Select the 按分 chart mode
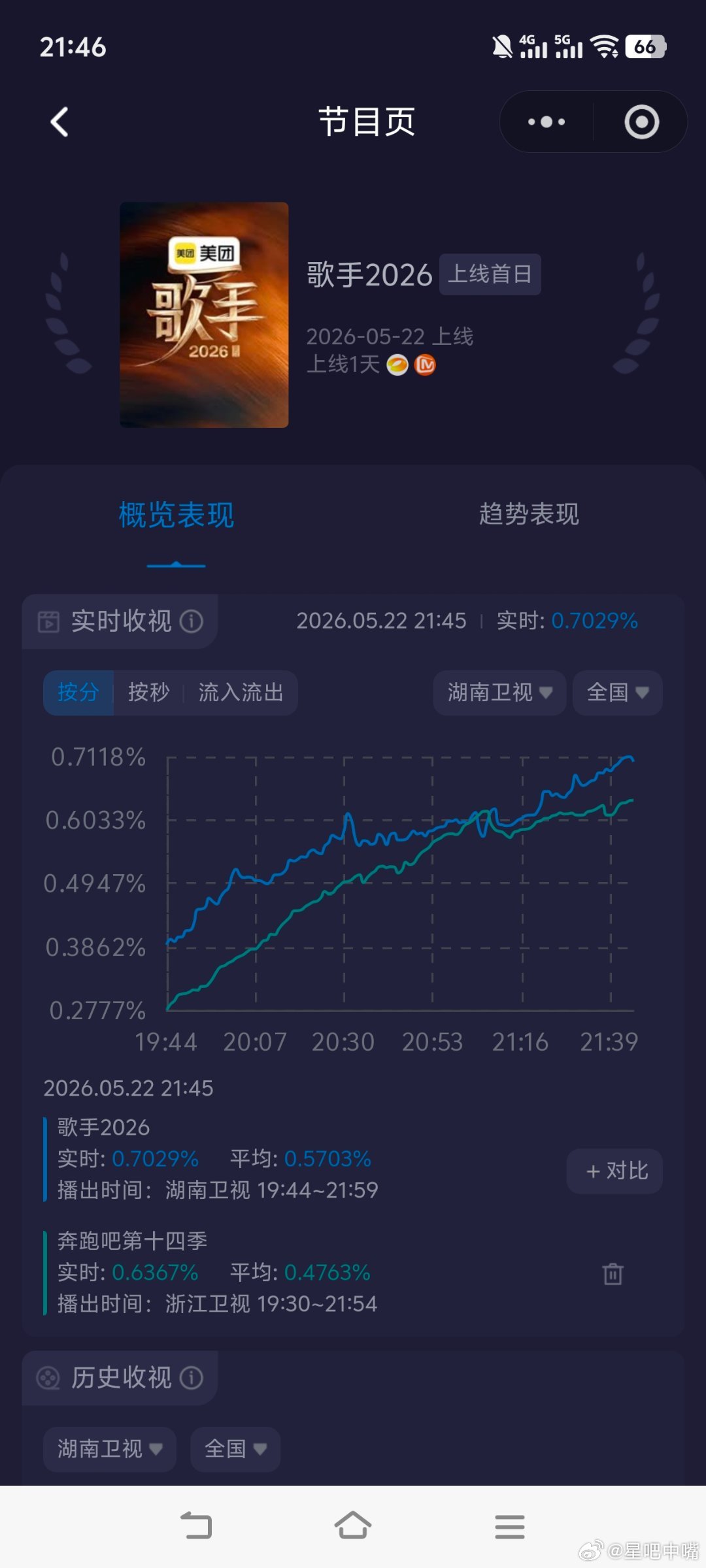706x1568 pixels. (x=78, y=693)
